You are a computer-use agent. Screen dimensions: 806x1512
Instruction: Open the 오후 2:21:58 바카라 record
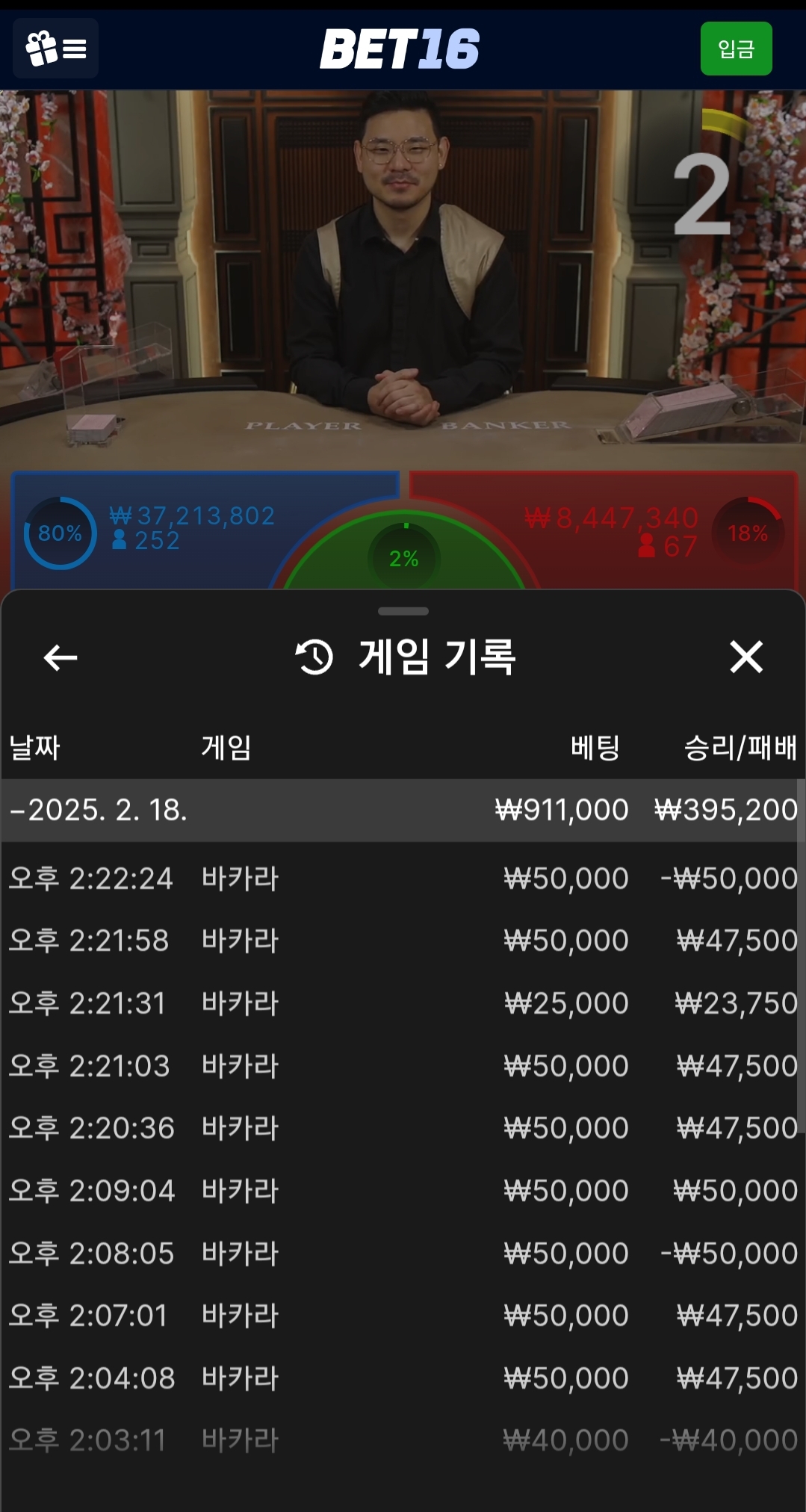click(x=403, y=941)
